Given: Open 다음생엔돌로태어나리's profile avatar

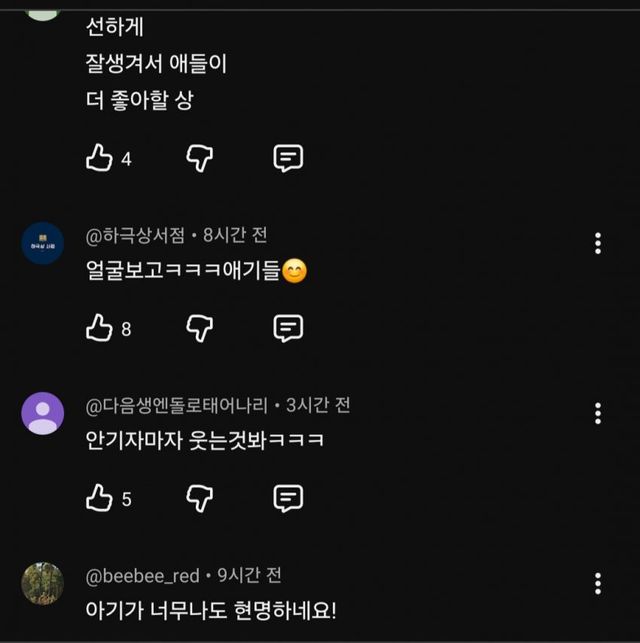Looking at the screenshot, I should pyautogui.click(x=43, y=413).
